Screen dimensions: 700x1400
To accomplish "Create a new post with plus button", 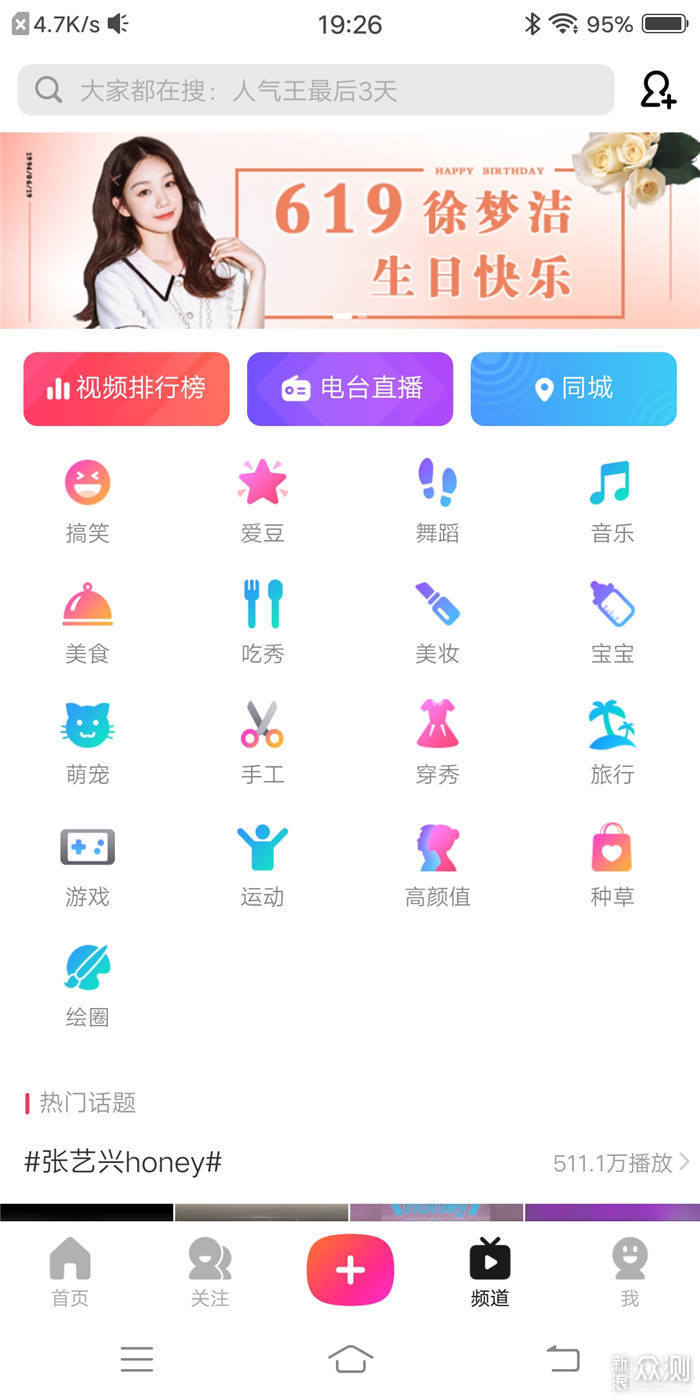I will pyautogui.click(x=350, y=1270).
